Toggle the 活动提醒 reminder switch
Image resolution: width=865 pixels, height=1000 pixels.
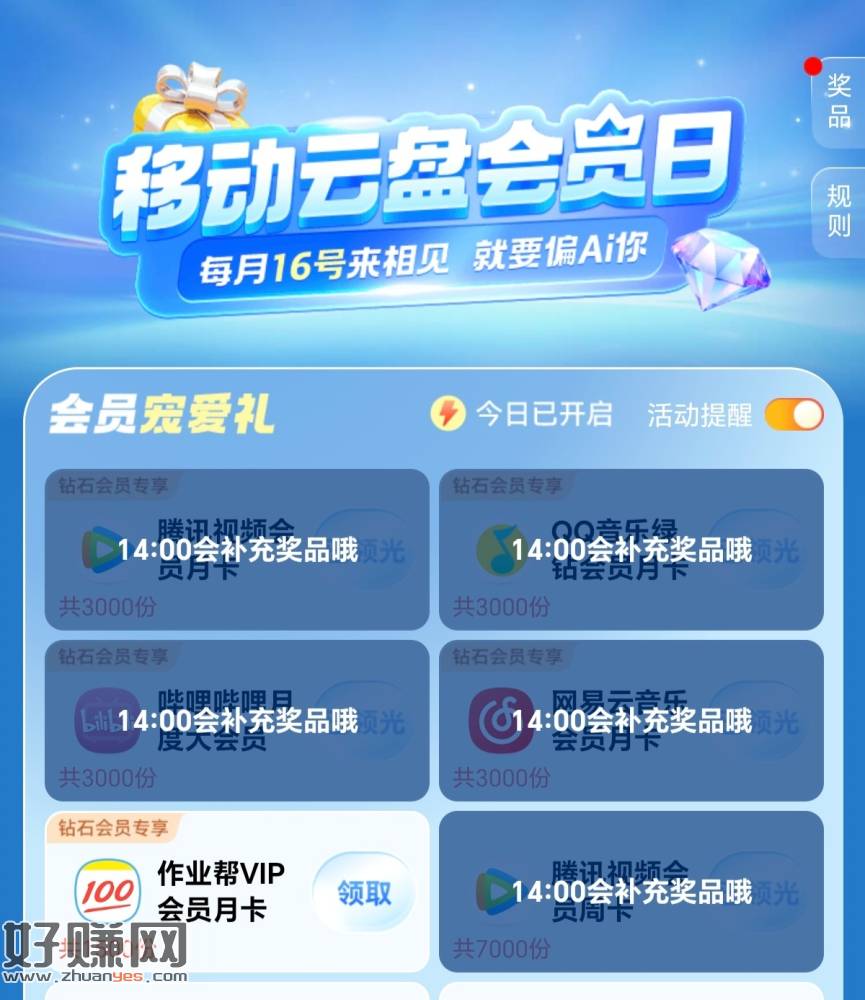click(794, 414)
